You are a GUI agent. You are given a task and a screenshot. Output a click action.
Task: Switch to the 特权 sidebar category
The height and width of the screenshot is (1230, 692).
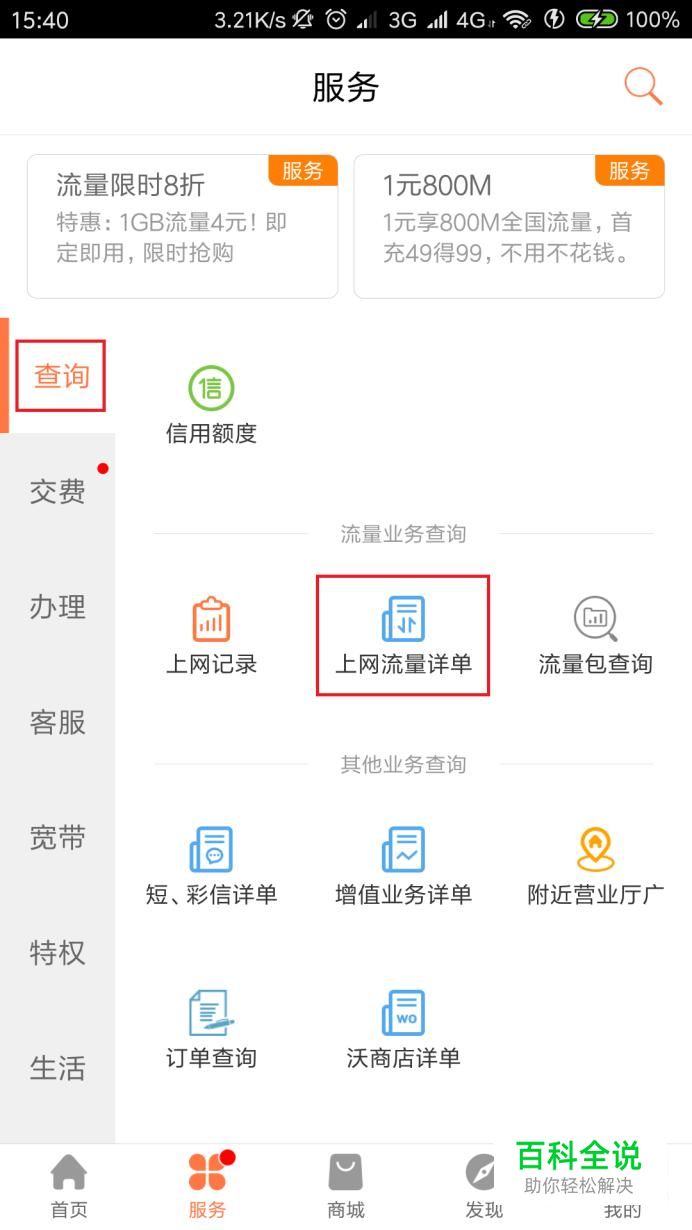[57, 953]
